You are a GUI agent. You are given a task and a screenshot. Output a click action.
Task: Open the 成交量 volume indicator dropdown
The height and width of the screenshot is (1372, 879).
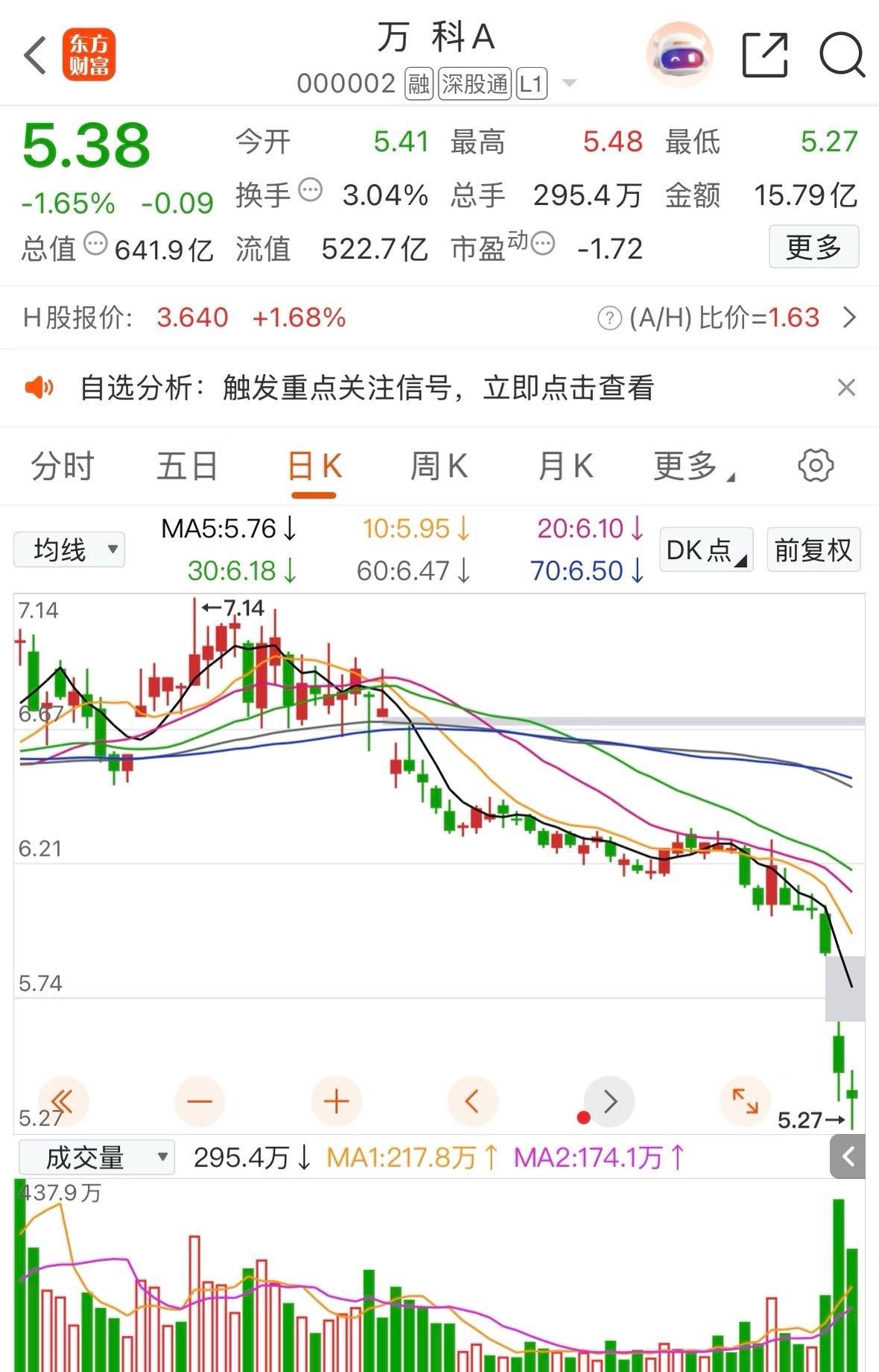(x=95, y=1157)
